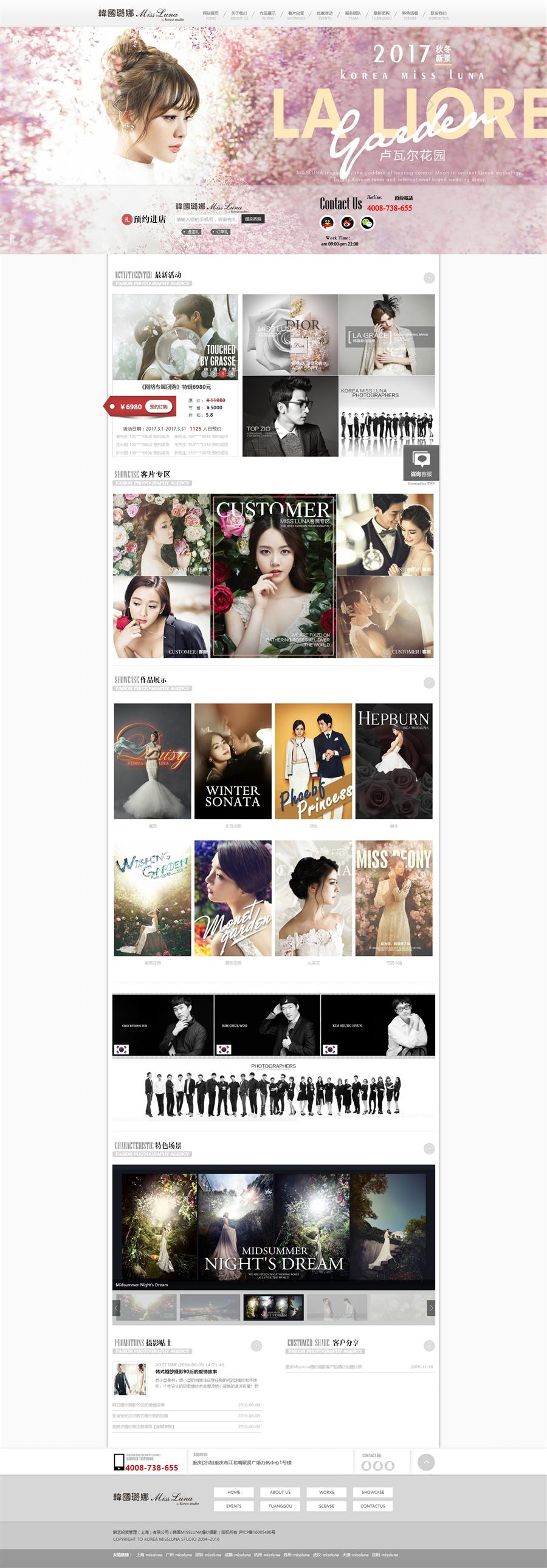Open the Wishing Garden album
Screen dimensions: 547x1568
[153, 898]
